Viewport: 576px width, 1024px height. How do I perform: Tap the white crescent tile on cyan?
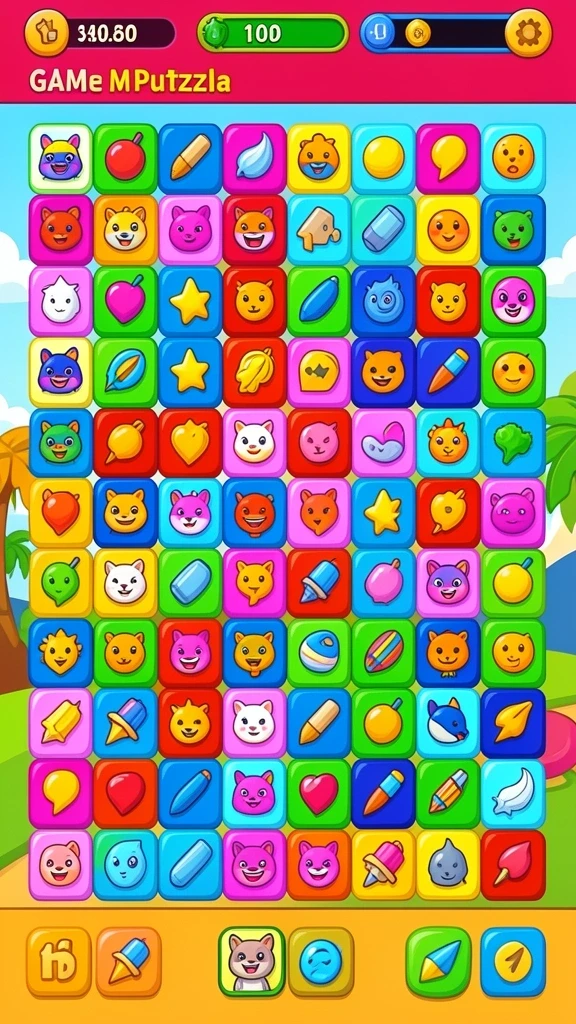coord(513,793)
